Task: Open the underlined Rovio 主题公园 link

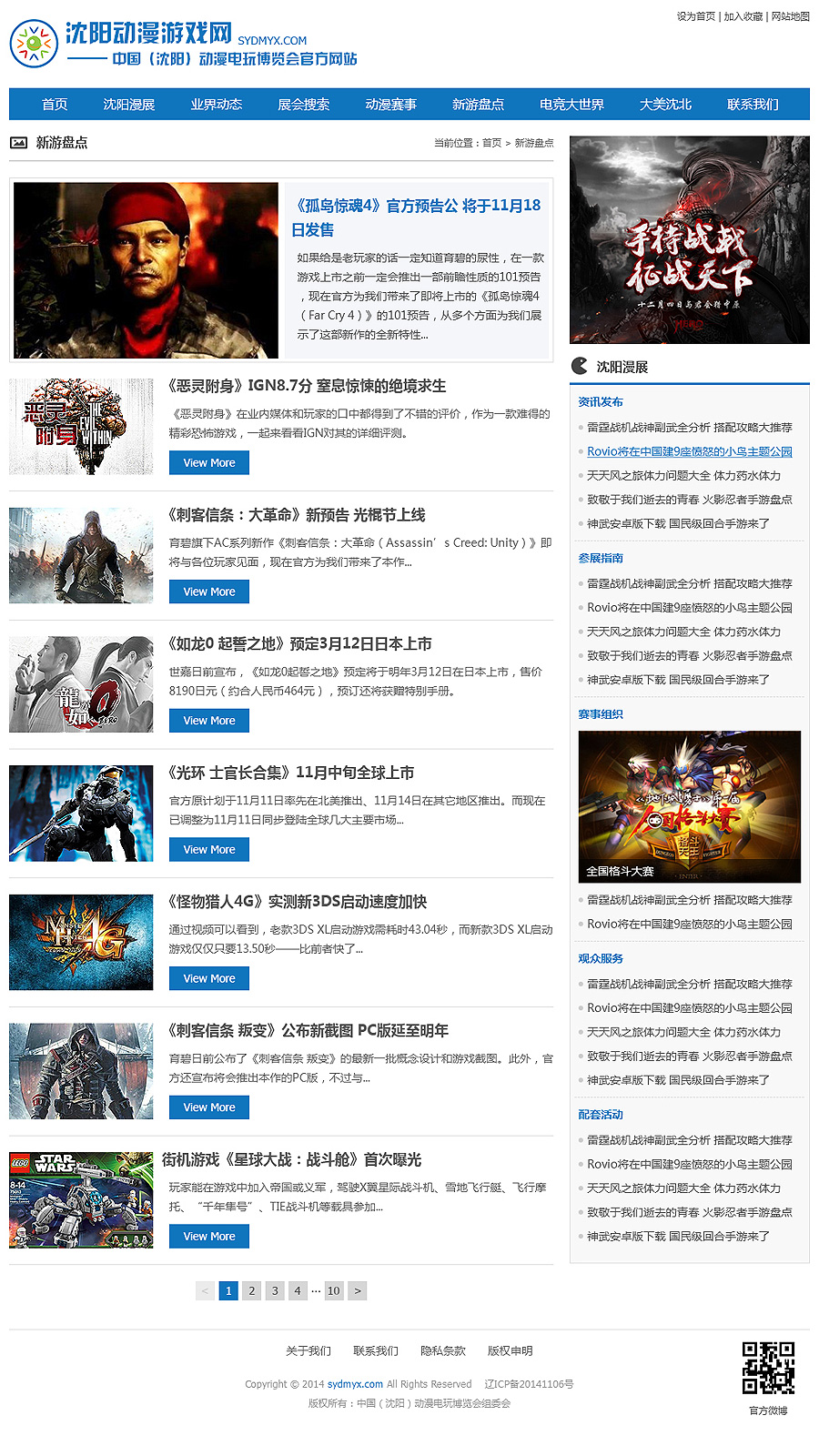Action: (x=689, y=451)
